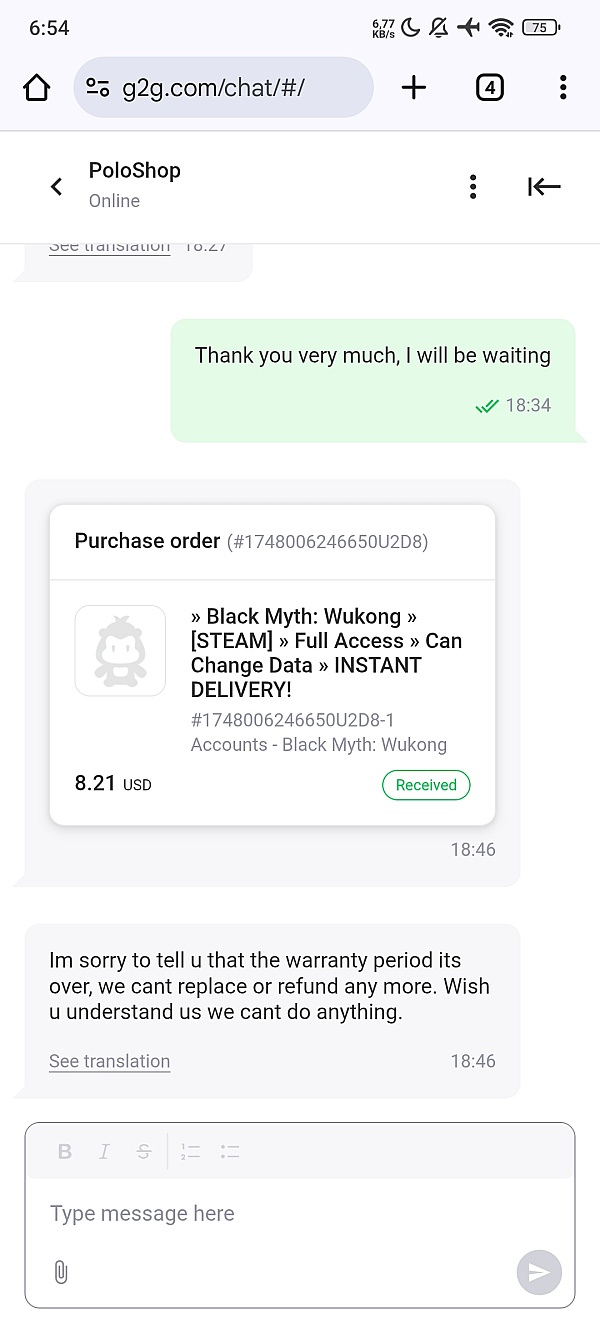
Task: Apply strikethrough formatting
Action: [x=144, y=1152]
